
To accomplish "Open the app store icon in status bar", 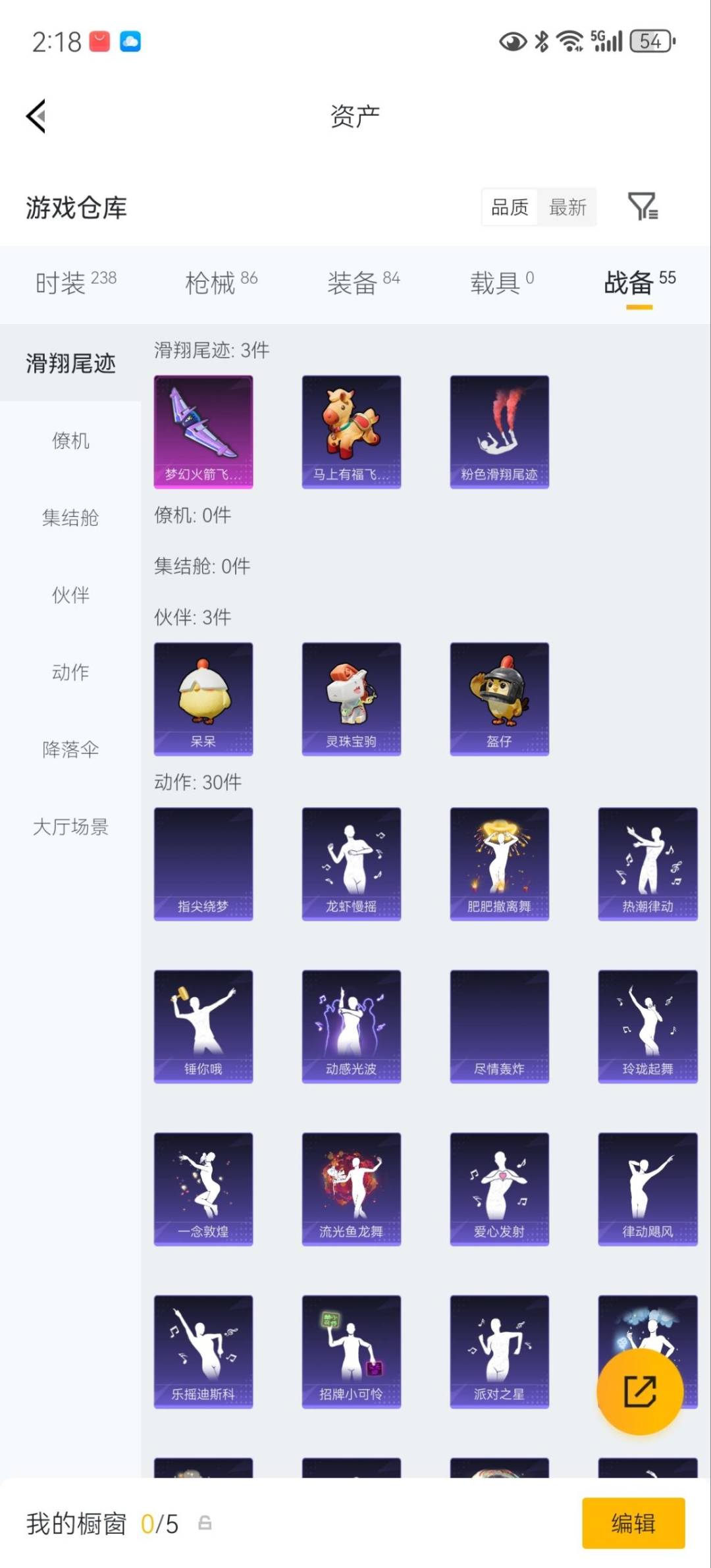I will click(x=100, y=41).
